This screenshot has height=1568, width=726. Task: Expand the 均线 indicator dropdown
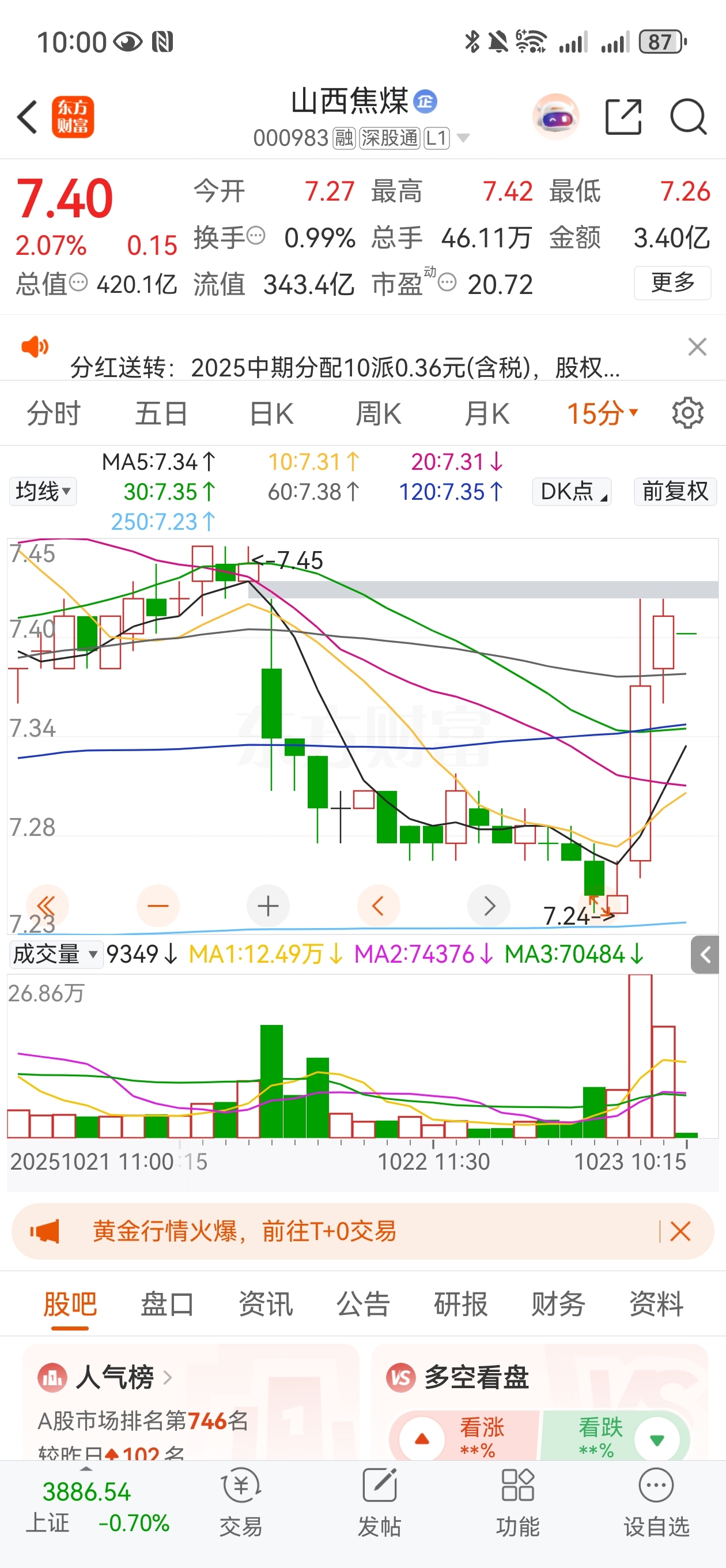(x=43, y=491)
